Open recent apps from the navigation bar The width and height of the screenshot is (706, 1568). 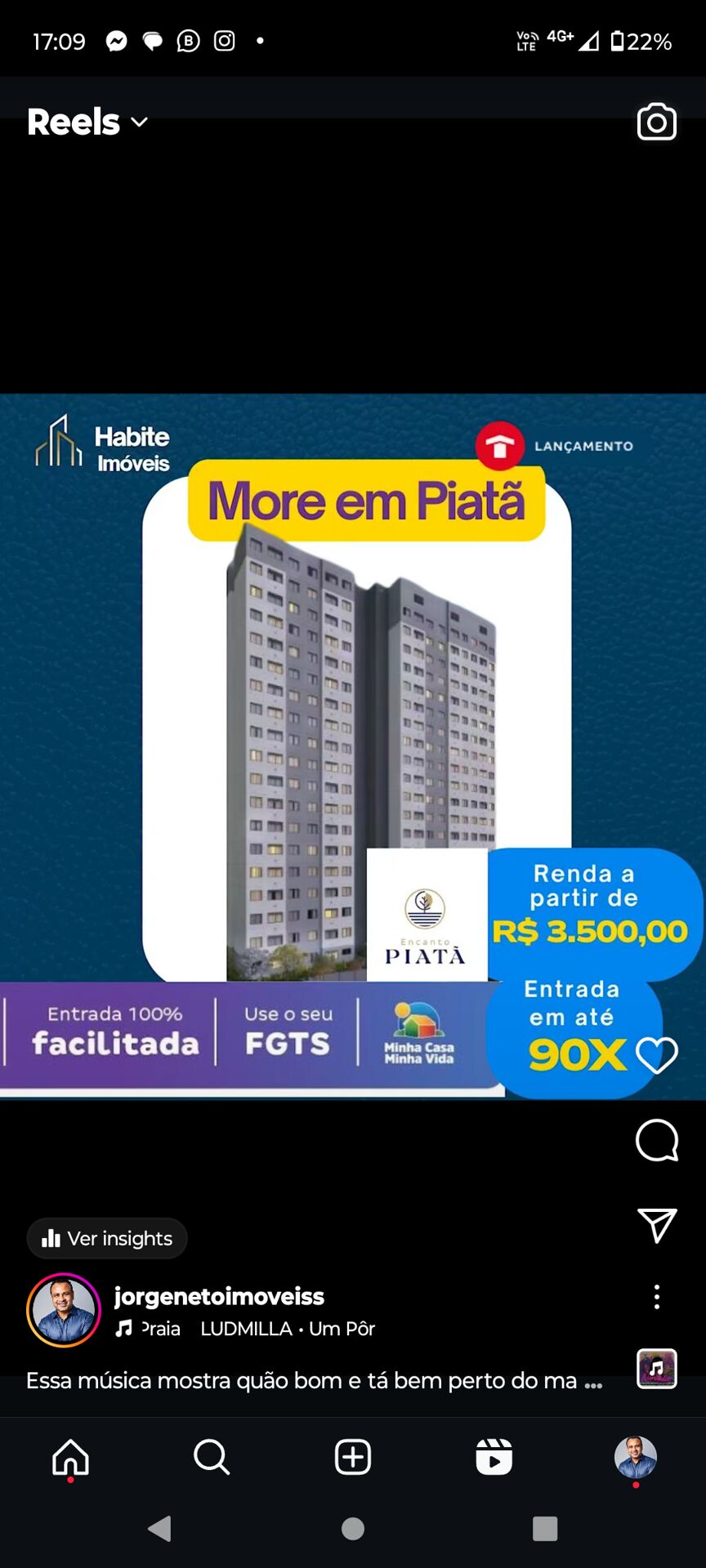(545, 1528)
